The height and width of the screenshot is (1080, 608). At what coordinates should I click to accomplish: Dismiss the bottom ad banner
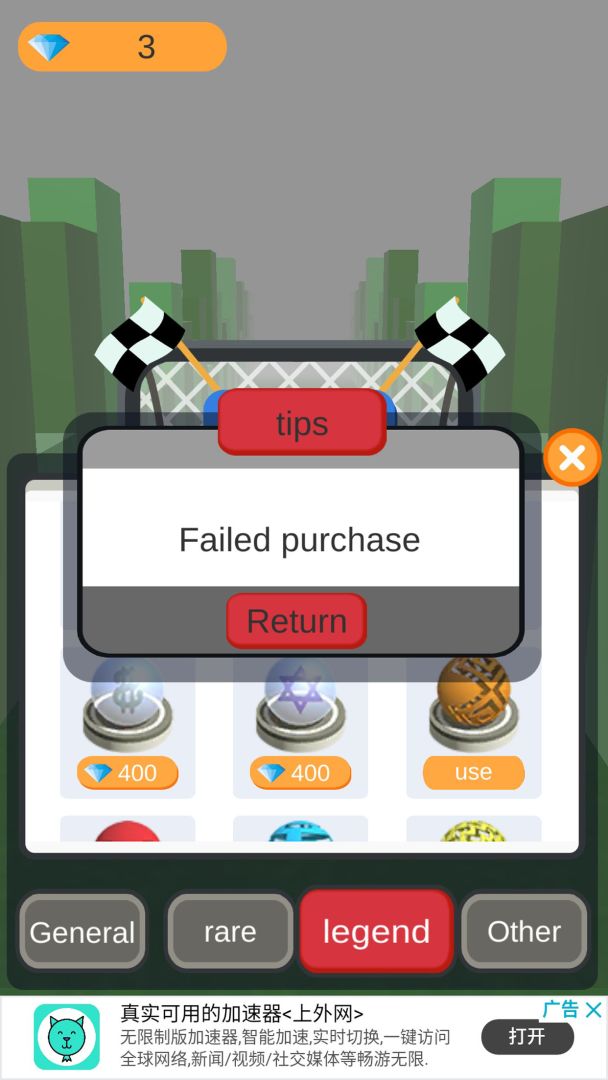593,1010
